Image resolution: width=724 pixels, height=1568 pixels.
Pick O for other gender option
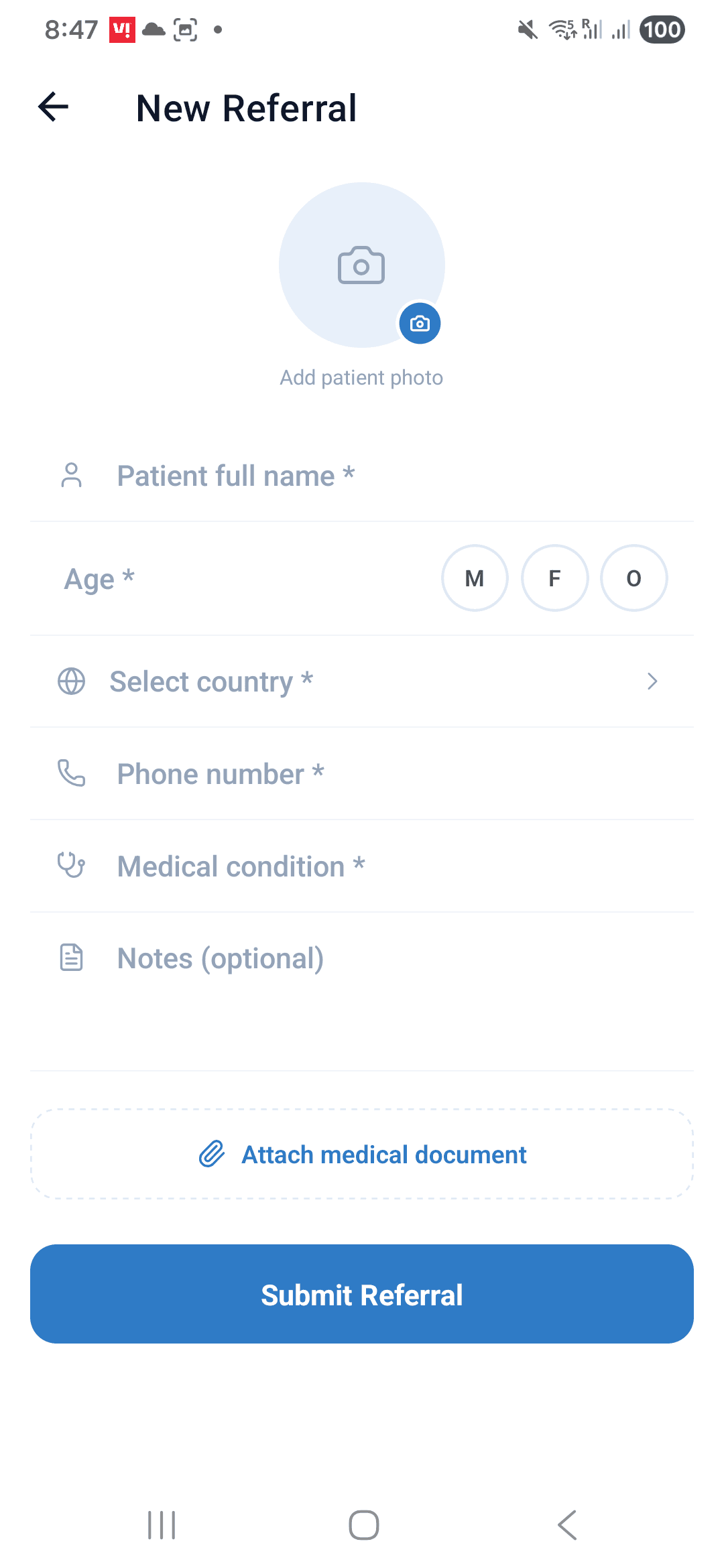(x=633, y=578)
